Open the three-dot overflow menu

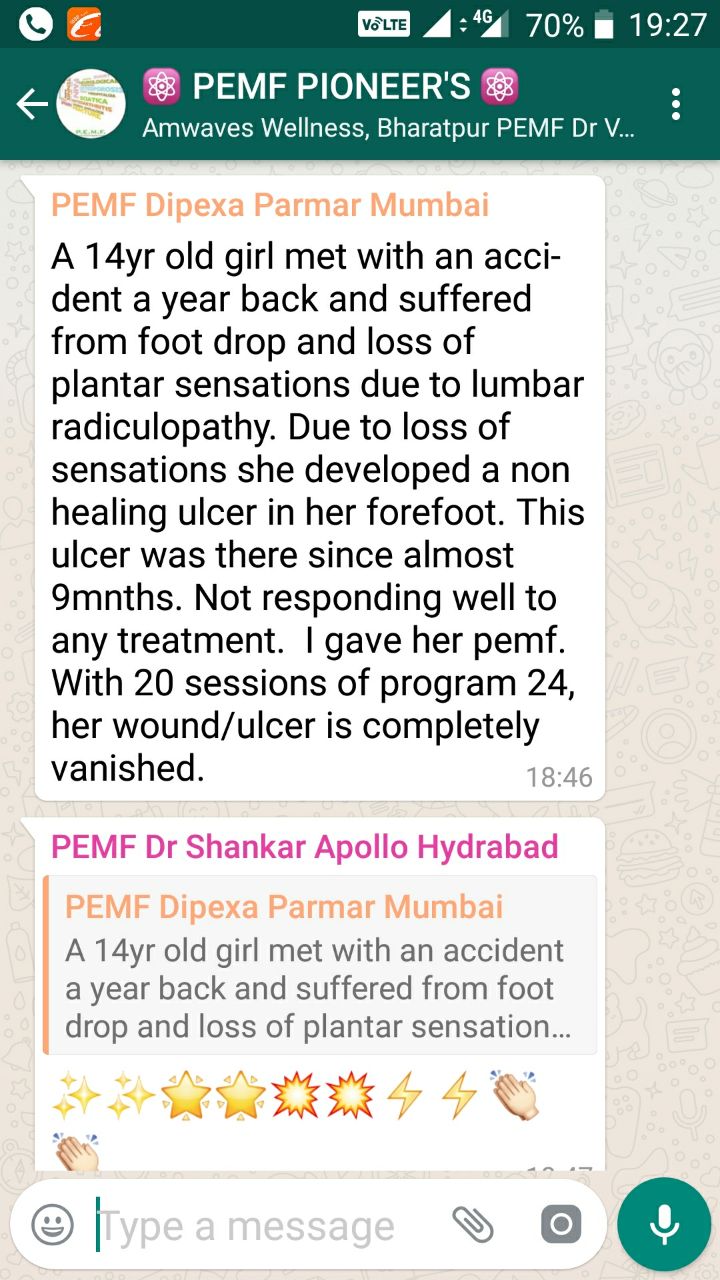tap(677, 104)
